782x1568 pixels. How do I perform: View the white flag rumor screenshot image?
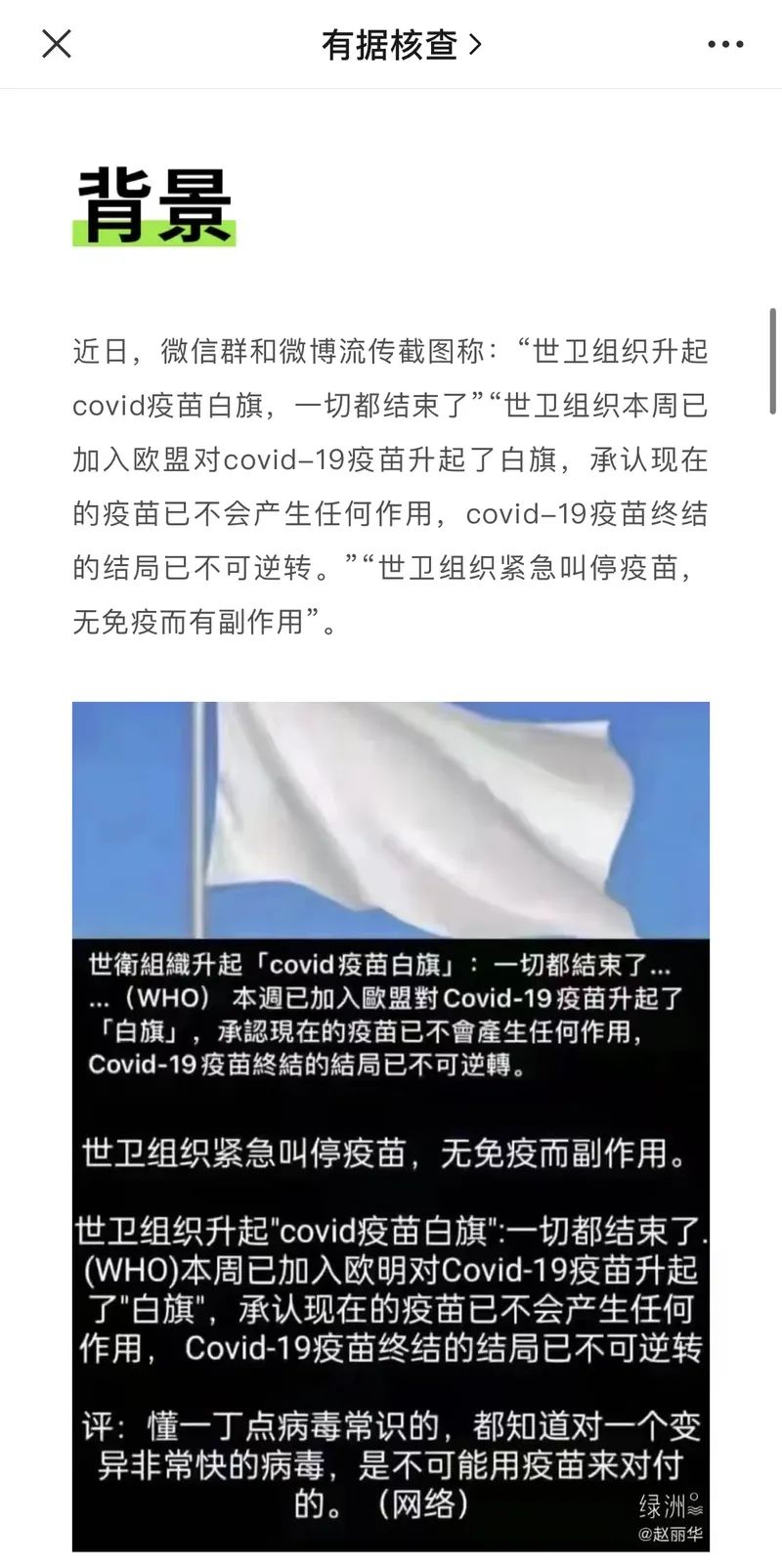(x=391, y=1124)
